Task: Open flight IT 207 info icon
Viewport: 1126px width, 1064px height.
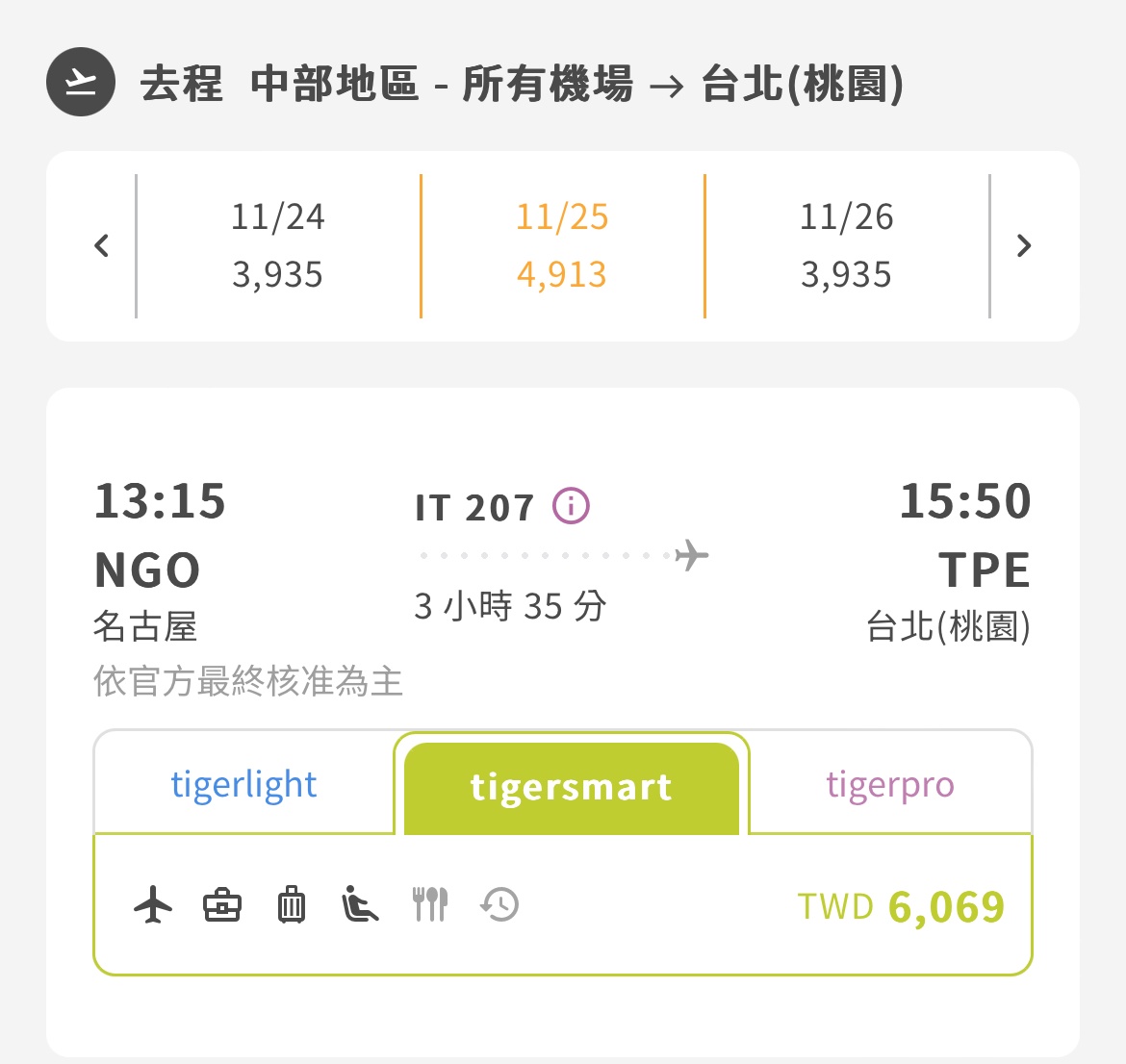Action: (571, 506)
